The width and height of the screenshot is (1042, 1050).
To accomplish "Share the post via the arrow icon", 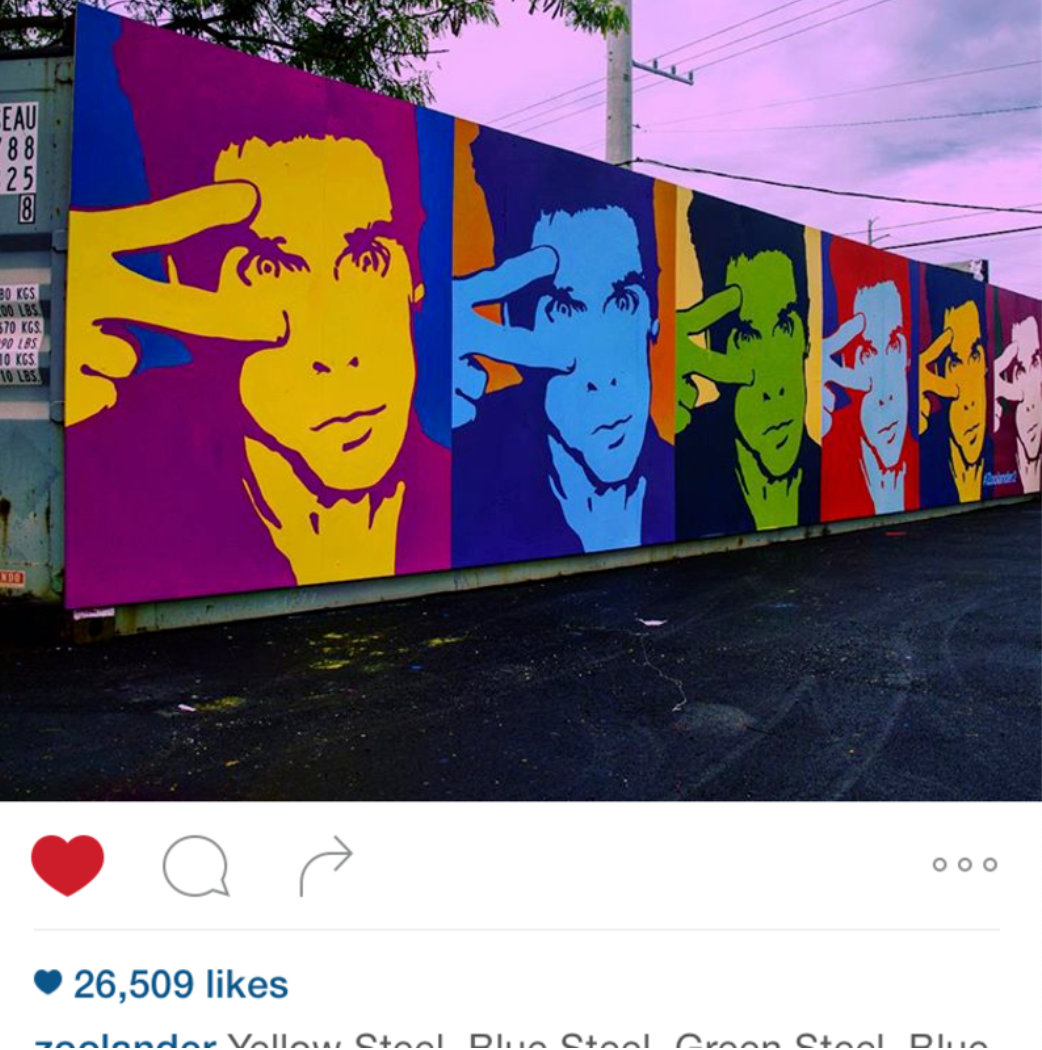I will point(326,865).
